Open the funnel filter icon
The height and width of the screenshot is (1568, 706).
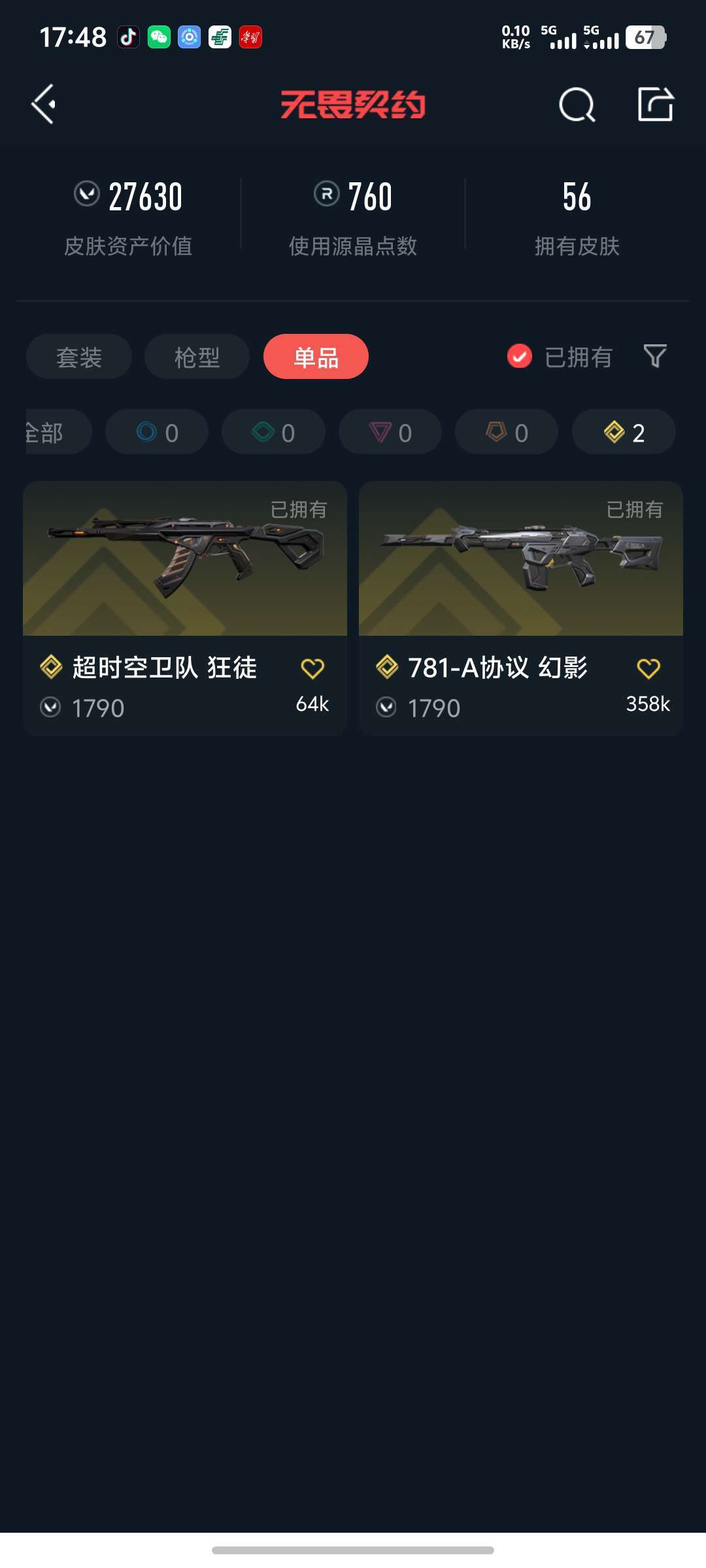pos(655,356)
